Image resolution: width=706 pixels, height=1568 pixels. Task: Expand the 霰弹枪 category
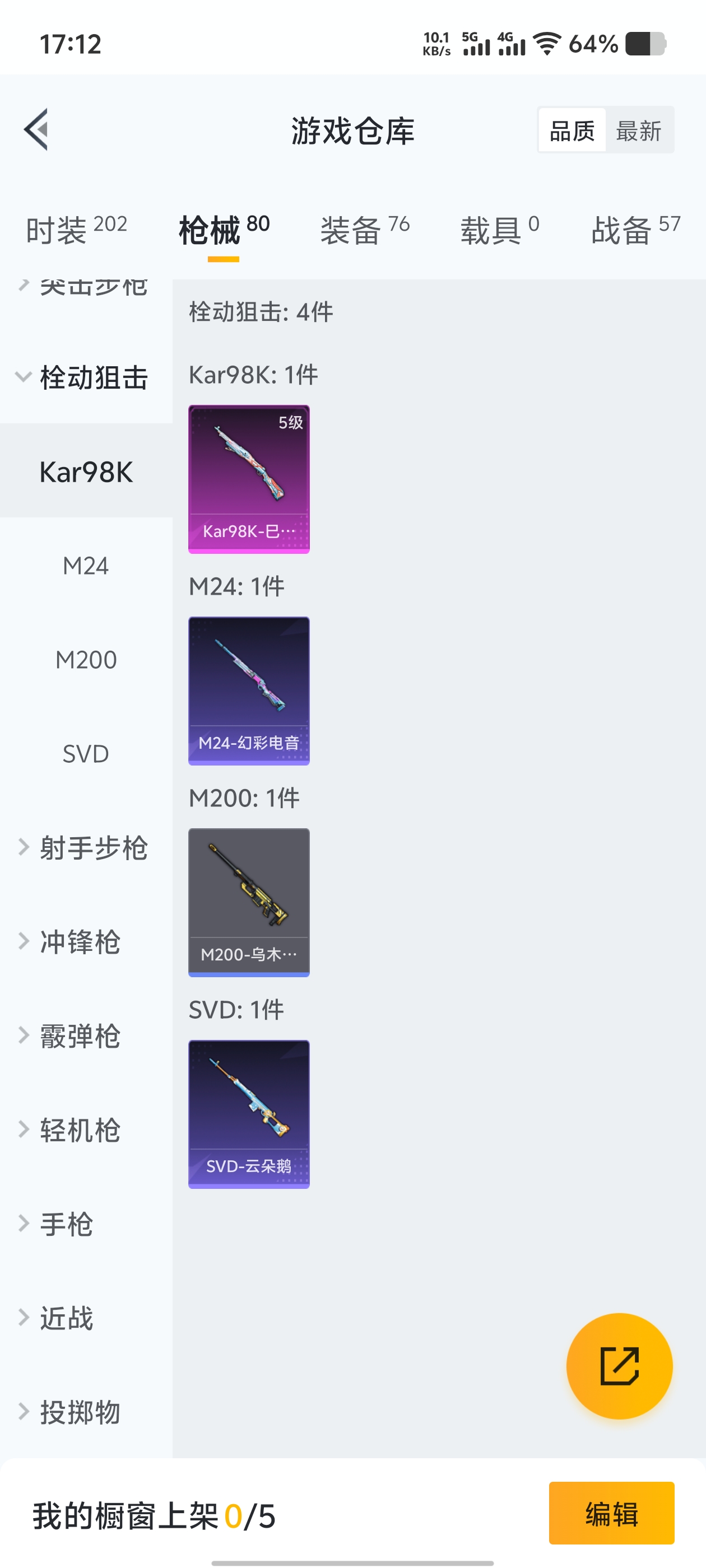coord(79,1036)
